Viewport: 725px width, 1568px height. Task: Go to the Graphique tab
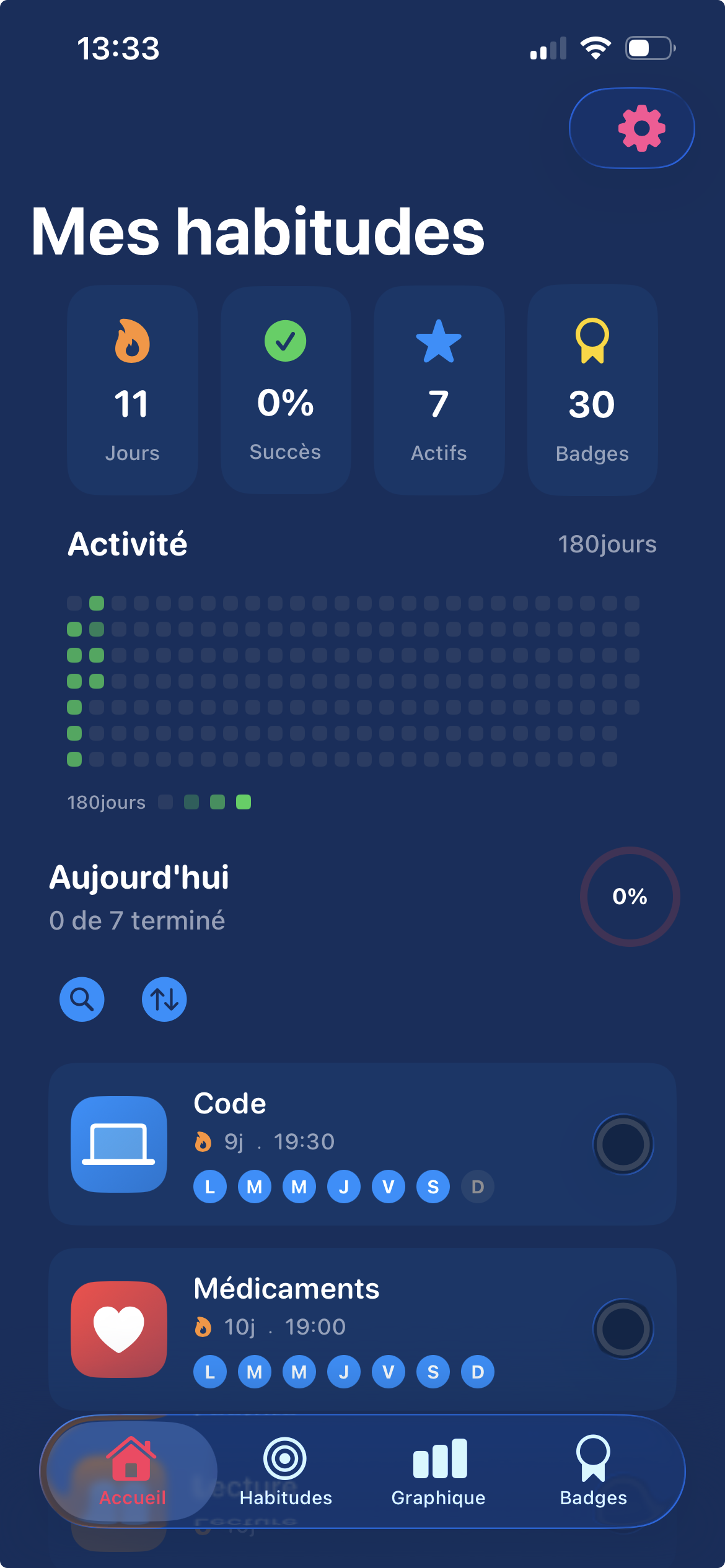pyautogui.click(x=439, y=1471)
